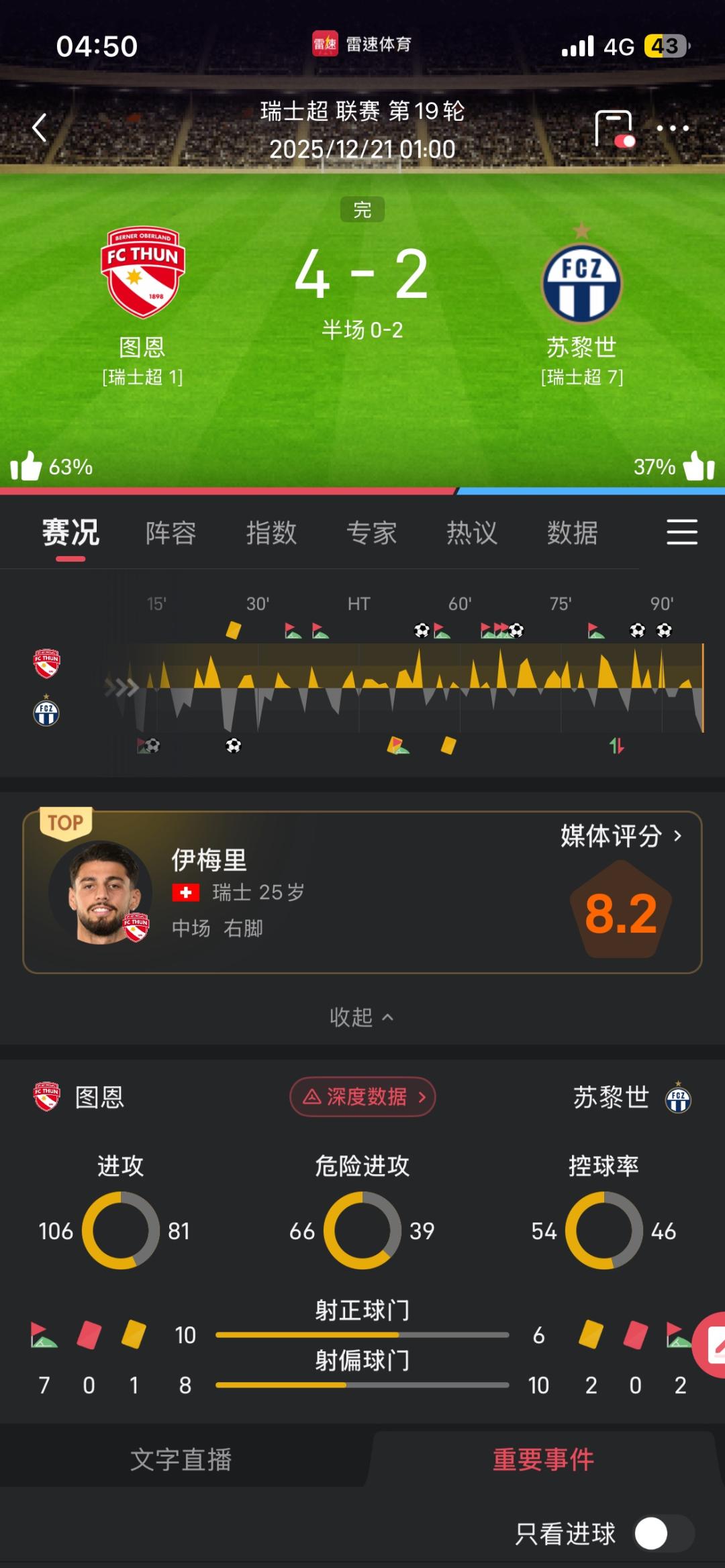
Task: Open the 专家 tab
Action: tap(371, 533)
